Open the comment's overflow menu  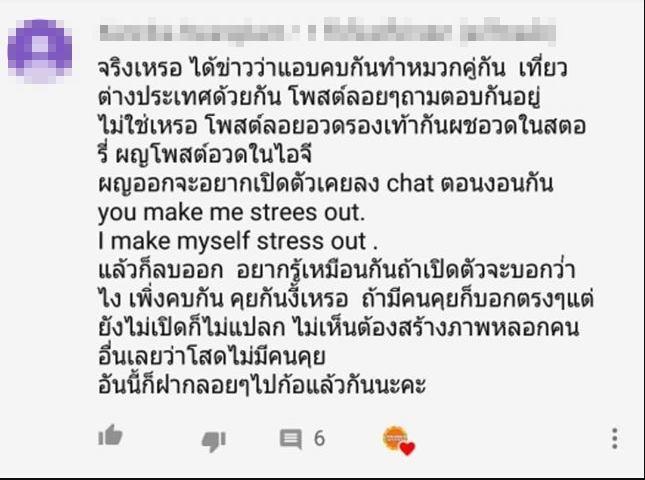click(x=614, y=438)
